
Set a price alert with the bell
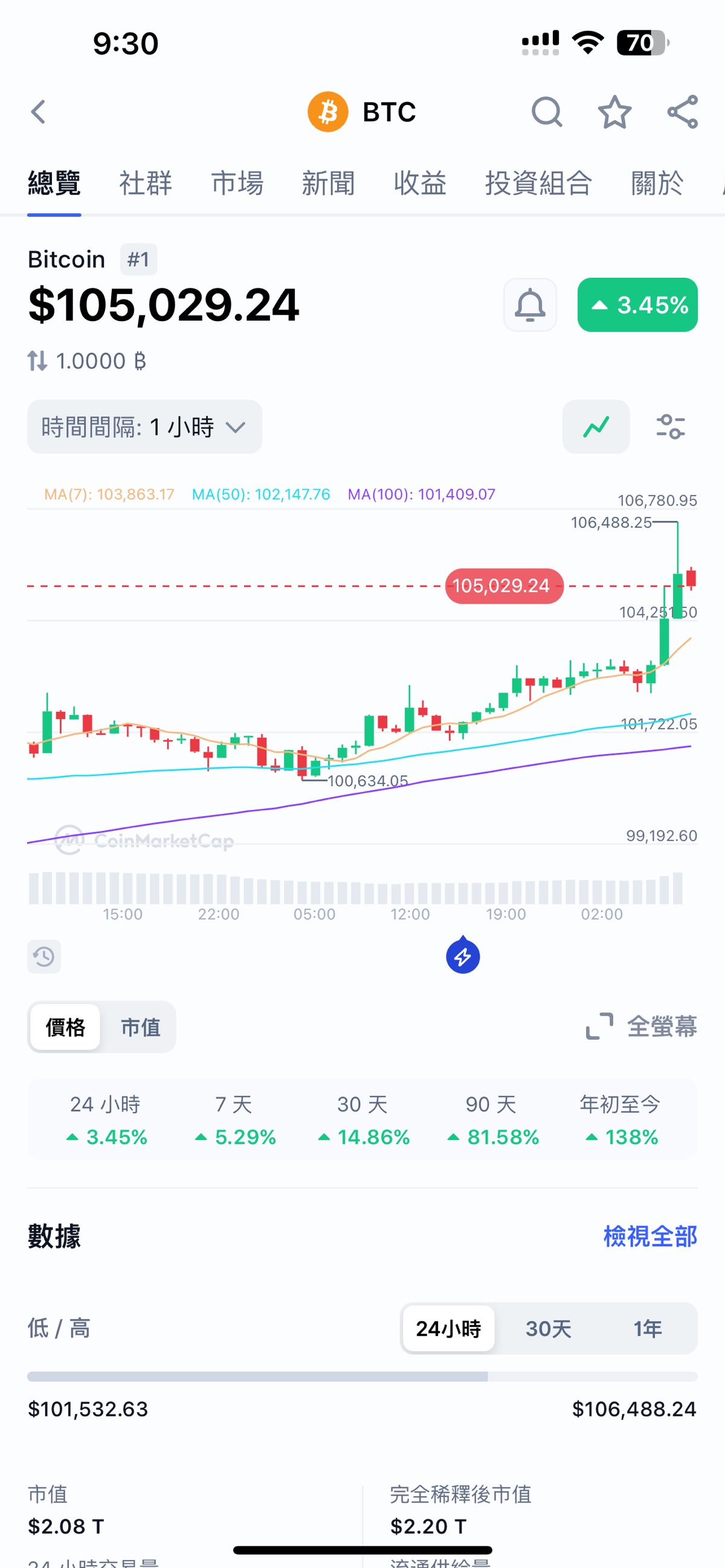click(x=530, y=305)
